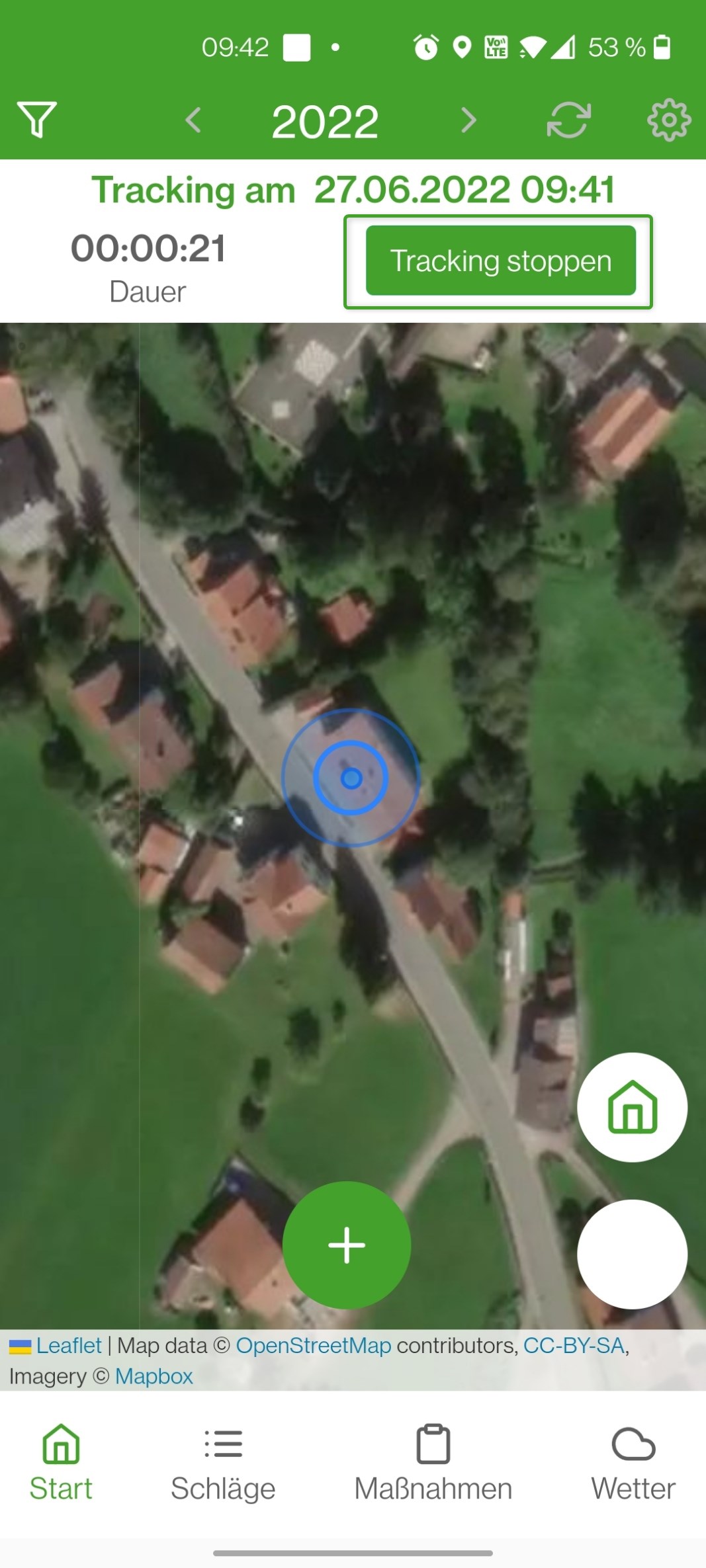Screen dimensions: 706x1568
Task: Go to the previous year
Action: (193, 119)
